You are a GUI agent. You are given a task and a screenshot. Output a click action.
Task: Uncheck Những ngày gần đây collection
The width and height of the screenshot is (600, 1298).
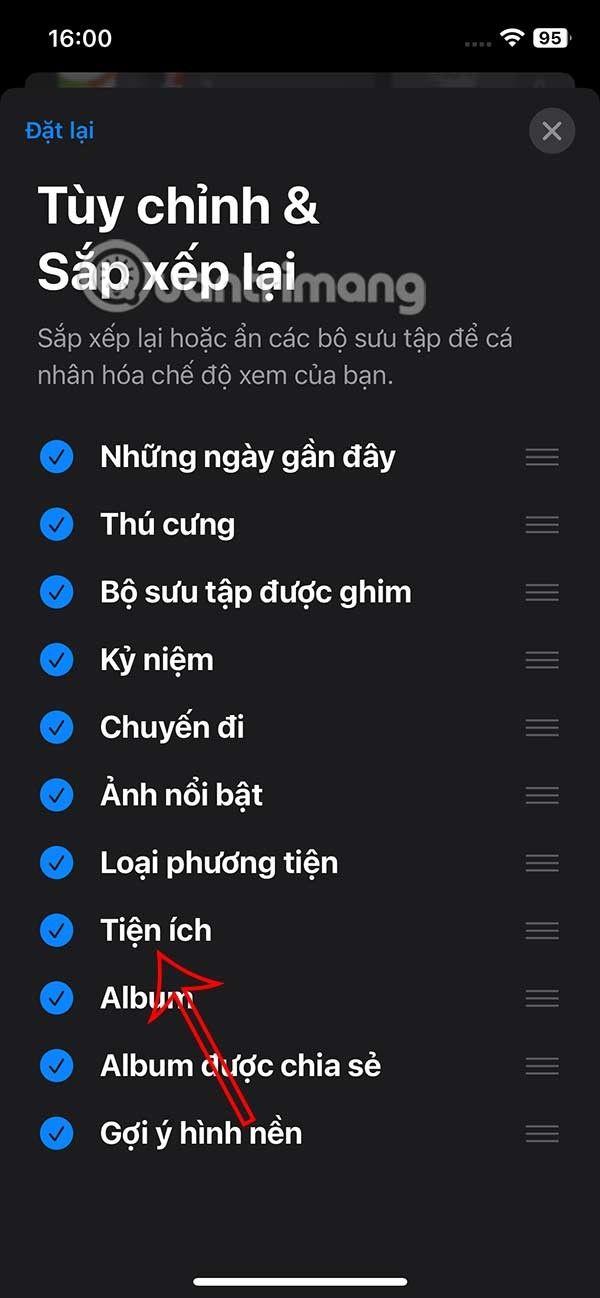[x=57, y=457]
